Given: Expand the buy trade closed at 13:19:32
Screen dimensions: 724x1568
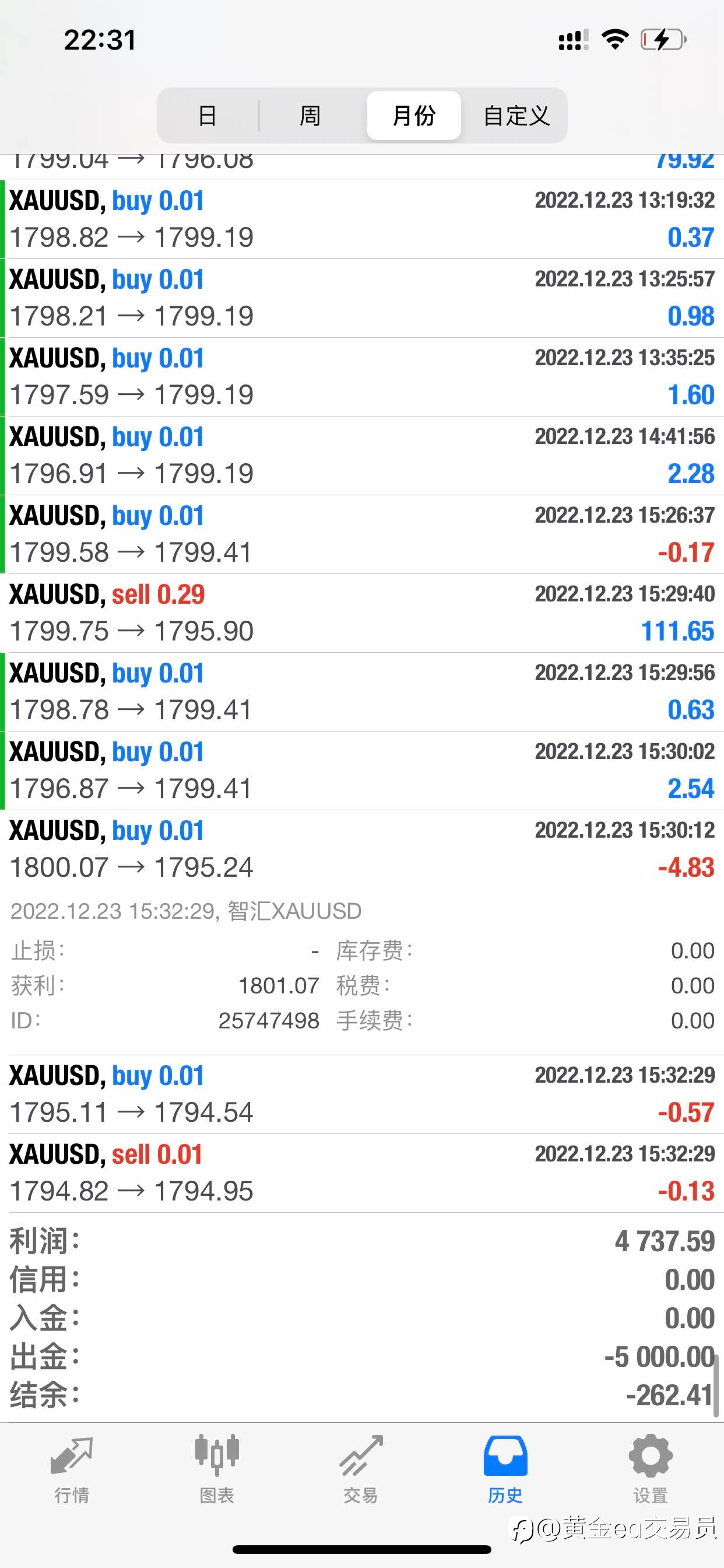Looking at the screenshot, I should coord(362,219).
